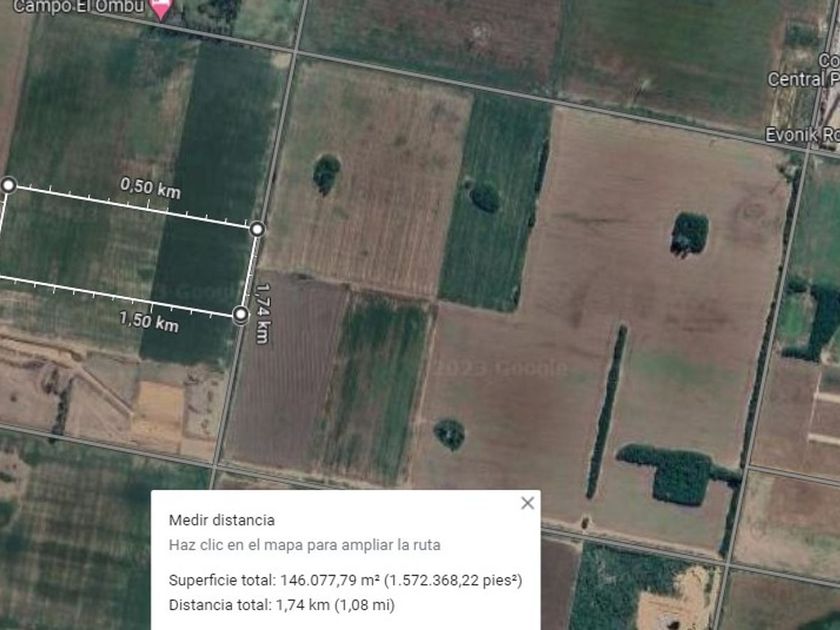Tap the measurement point beside 1,50 km label

(241, 314)
